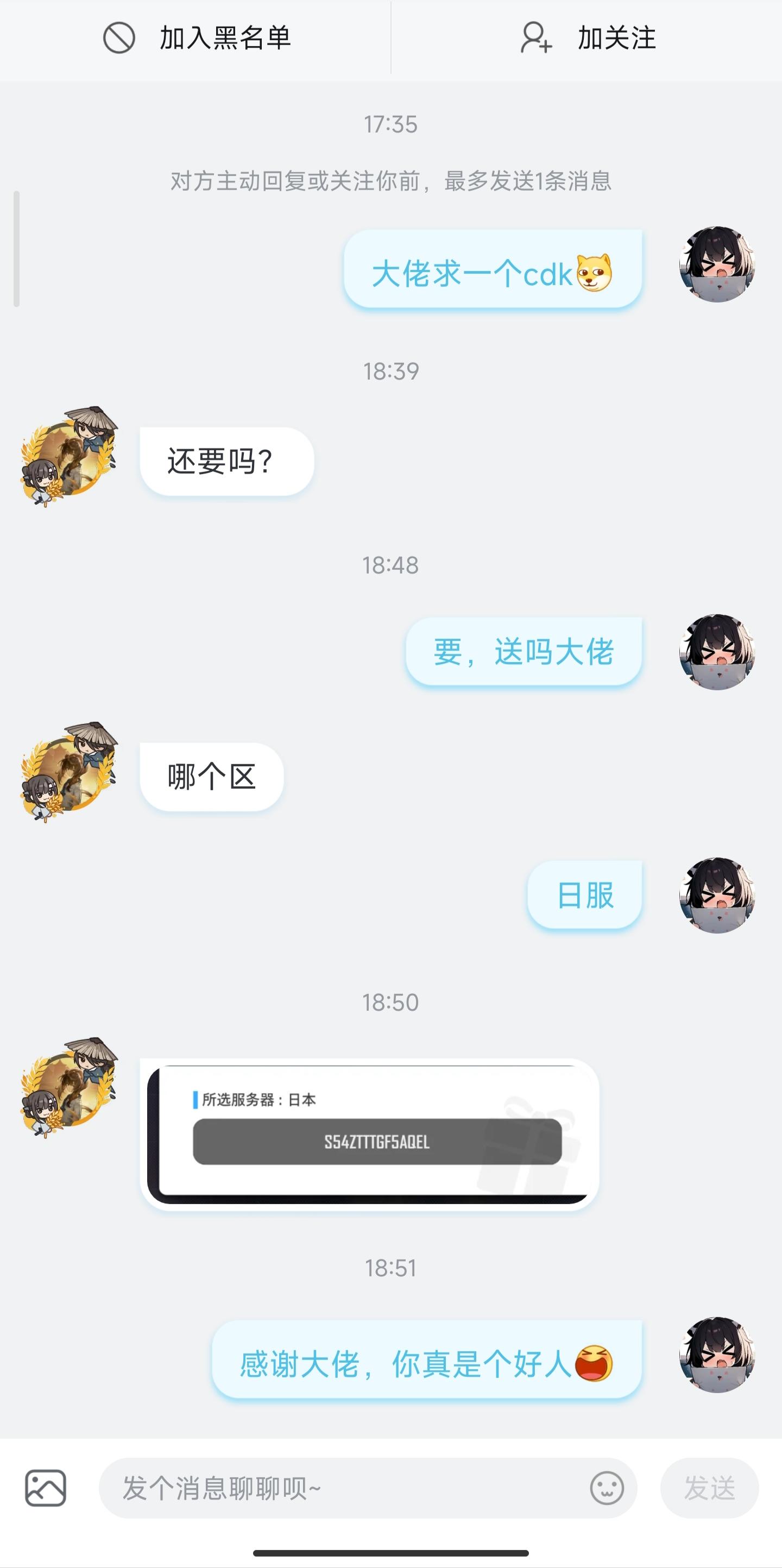Screen dimensions: 782x1568
Task: Select the "加关注" option
Action: tap(615, 37)
